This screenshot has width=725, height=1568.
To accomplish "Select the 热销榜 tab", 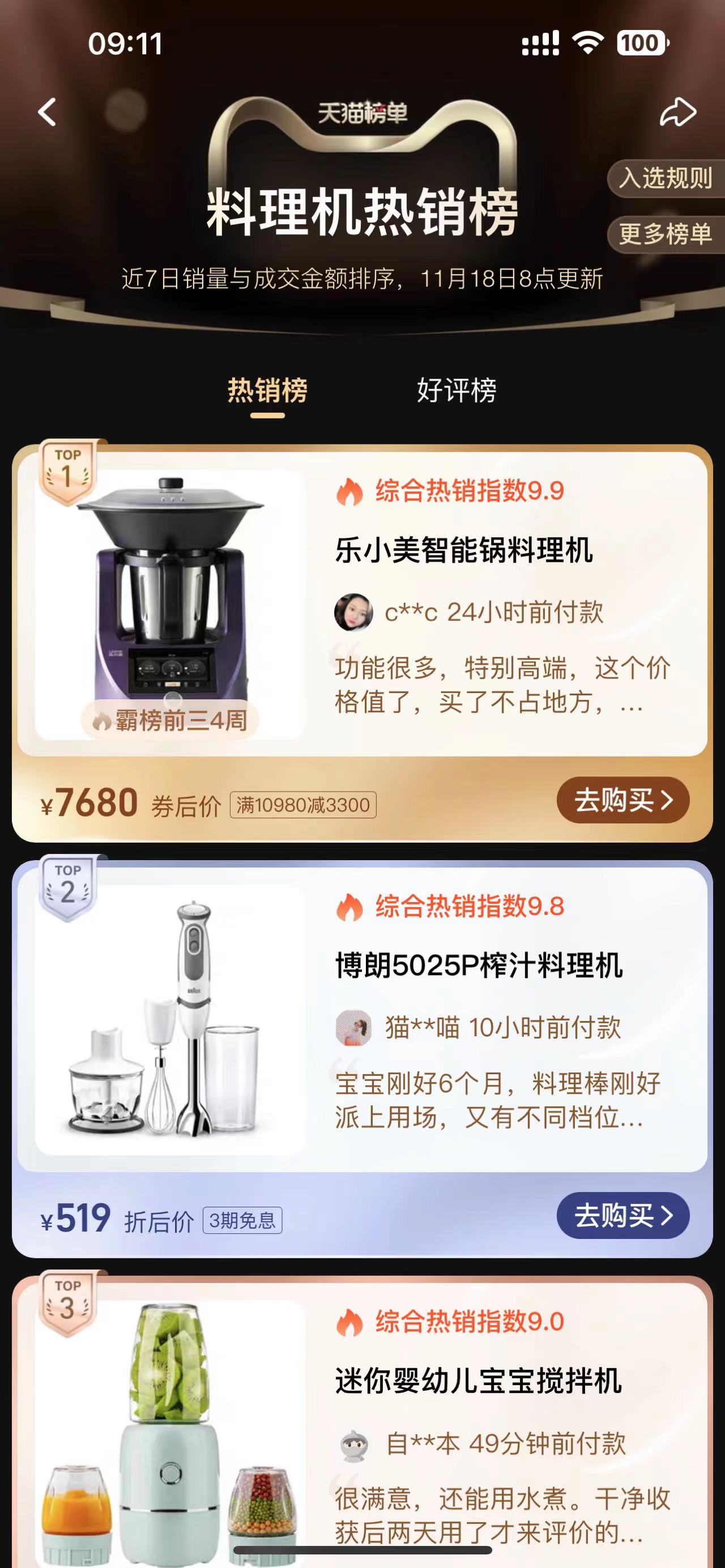I will tap(267, 390).
